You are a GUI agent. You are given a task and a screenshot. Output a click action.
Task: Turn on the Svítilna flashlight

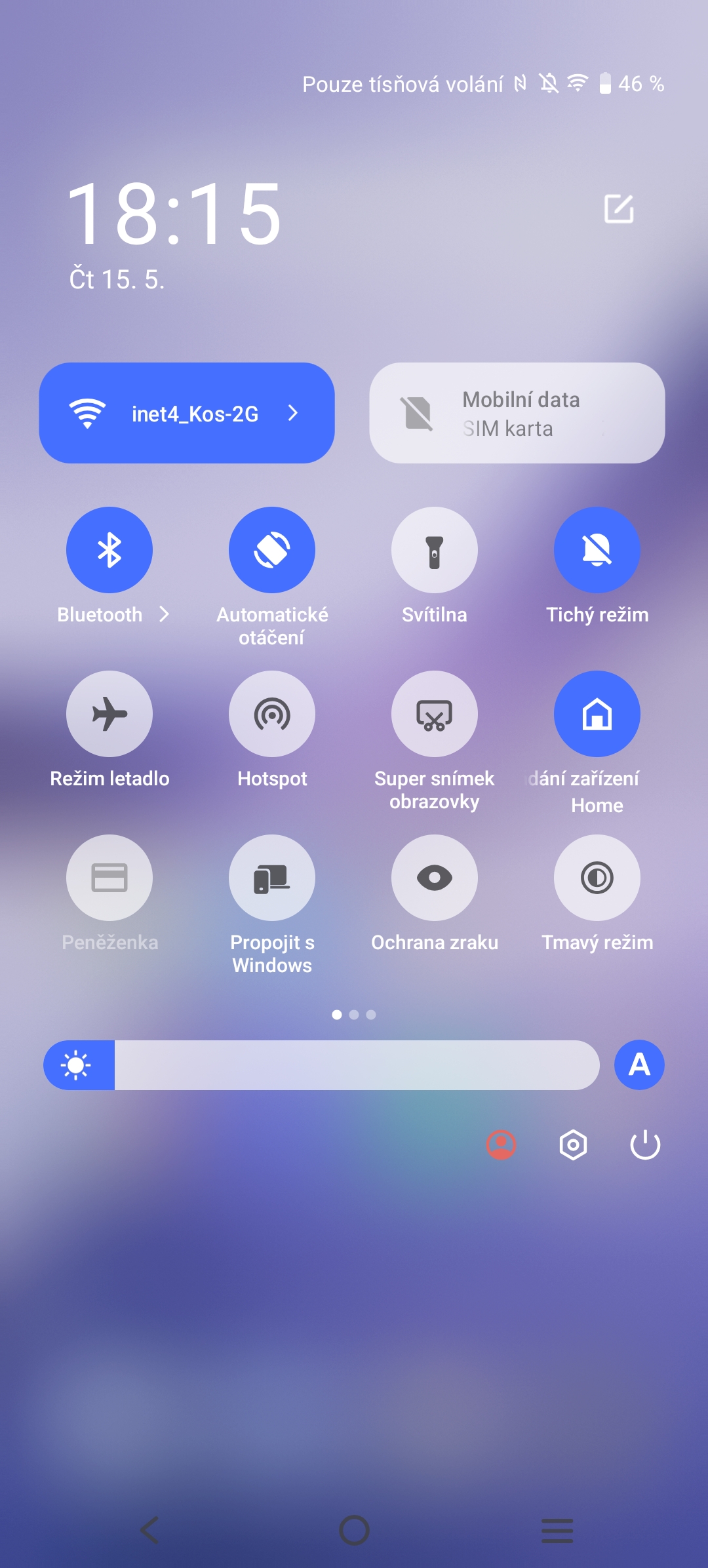coord(435,550)
